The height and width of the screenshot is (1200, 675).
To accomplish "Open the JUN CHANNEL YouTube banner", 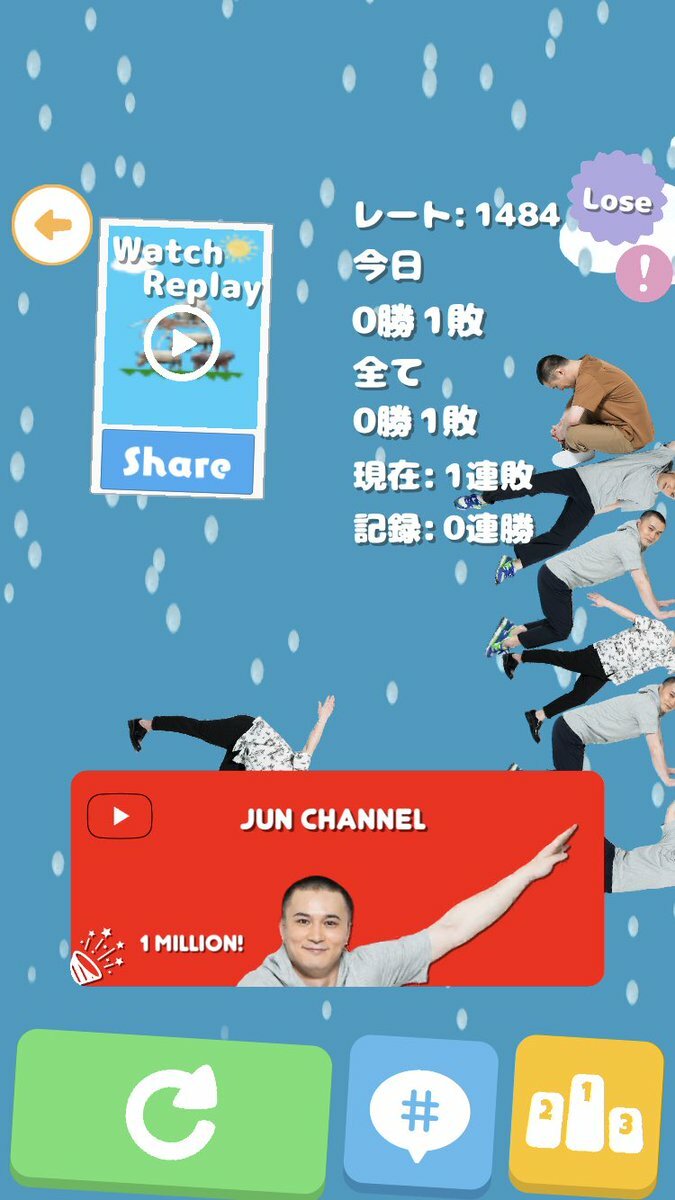I will (x=337, y=878).
